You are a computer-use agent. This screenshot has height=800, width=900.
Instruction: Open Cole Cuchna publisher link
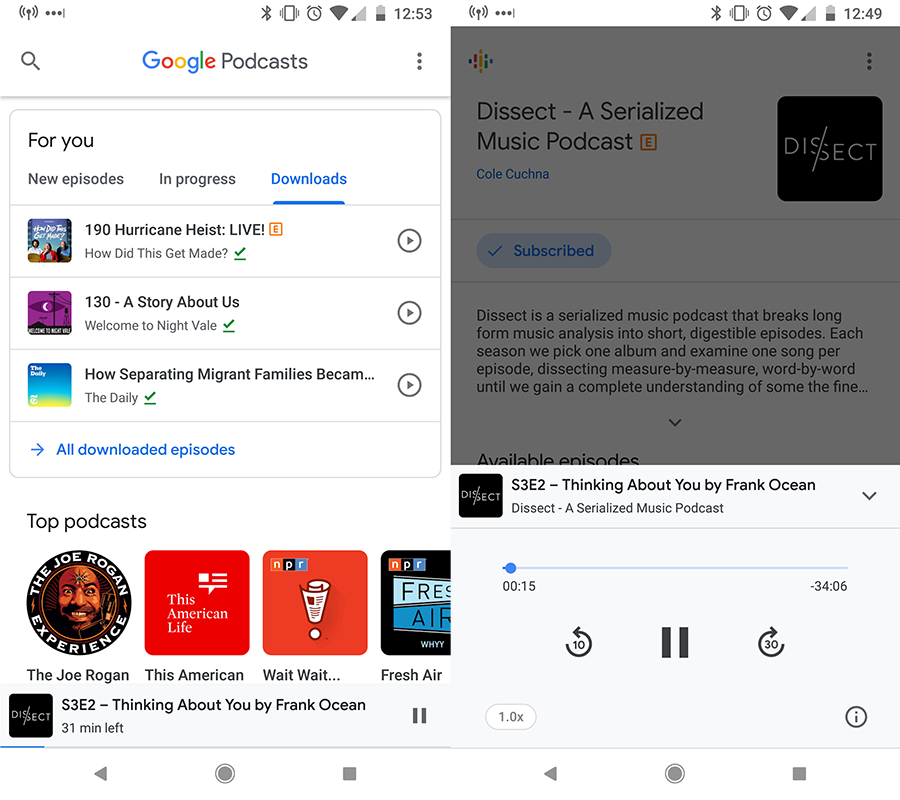pyautogui.click(x=513, y=174)
